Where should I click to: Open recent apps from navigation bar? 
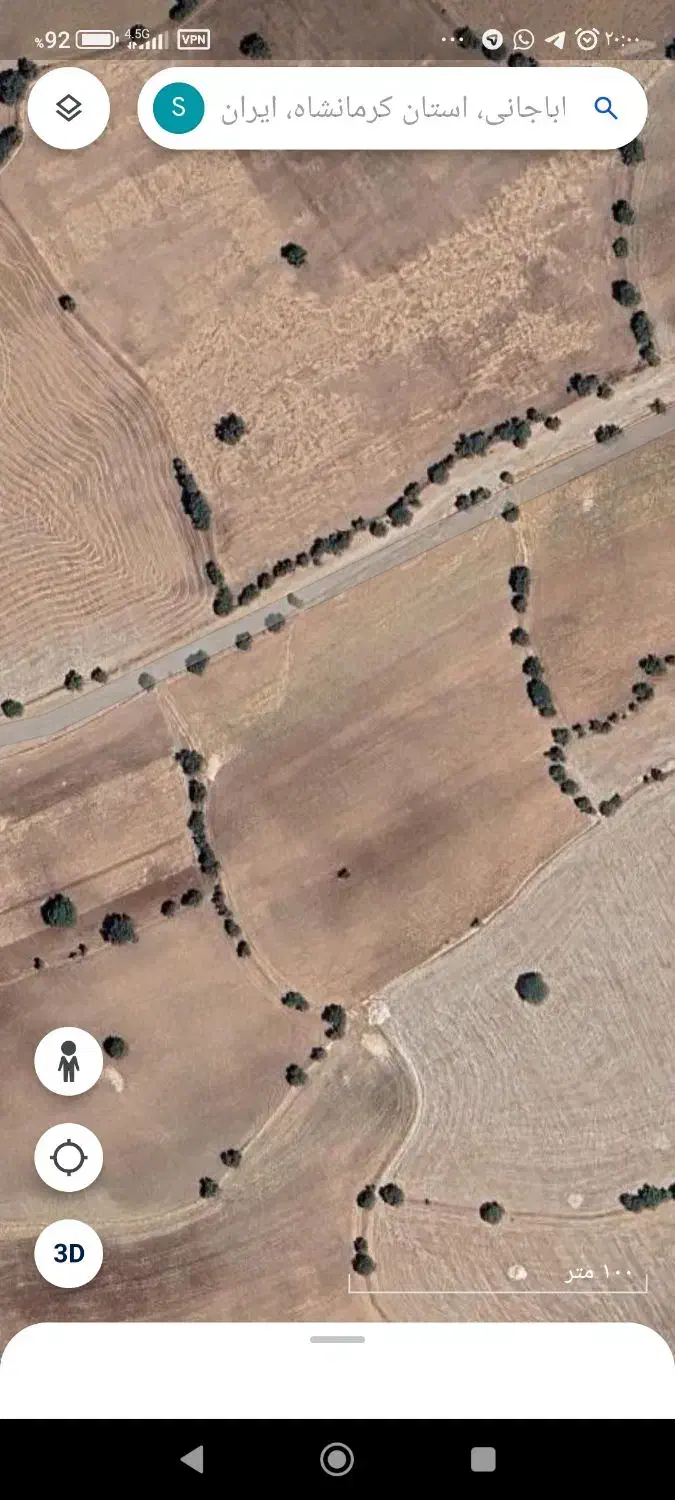coord(483,1459)
